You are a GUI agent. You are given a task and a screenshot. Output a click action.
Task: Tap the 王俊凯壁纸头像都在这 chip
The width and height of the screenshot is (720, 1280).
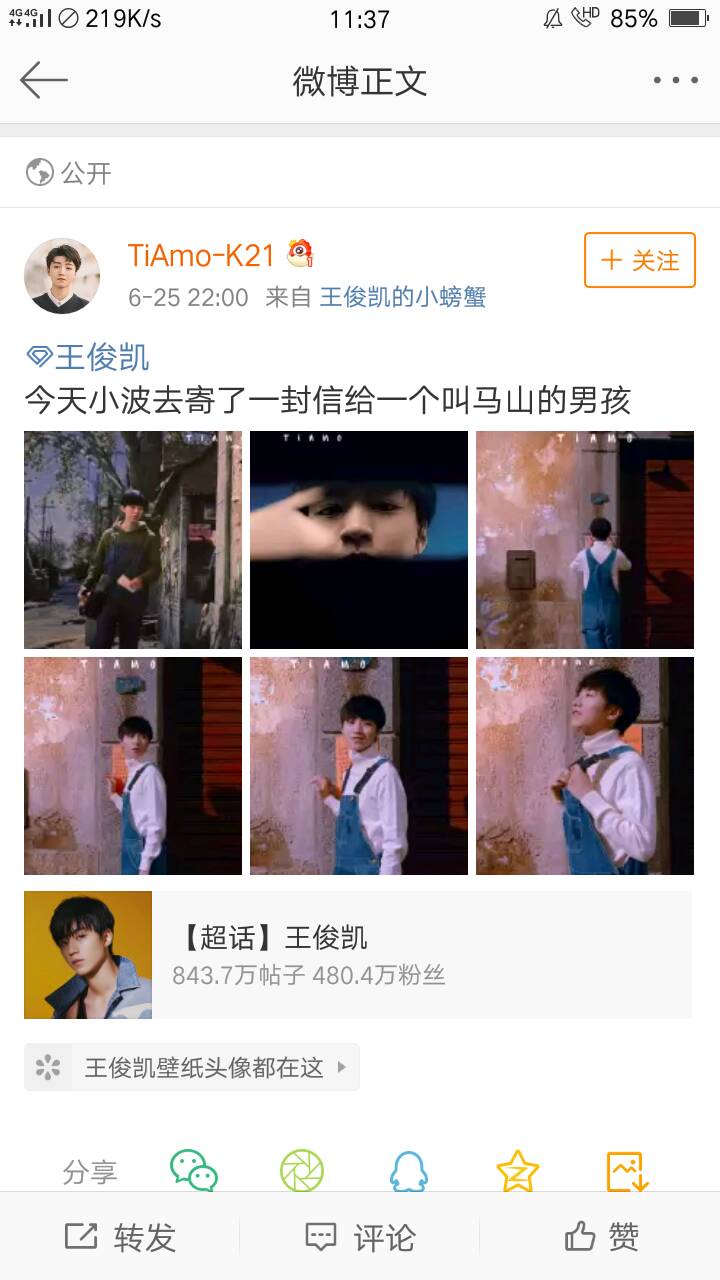(192, 1067)
